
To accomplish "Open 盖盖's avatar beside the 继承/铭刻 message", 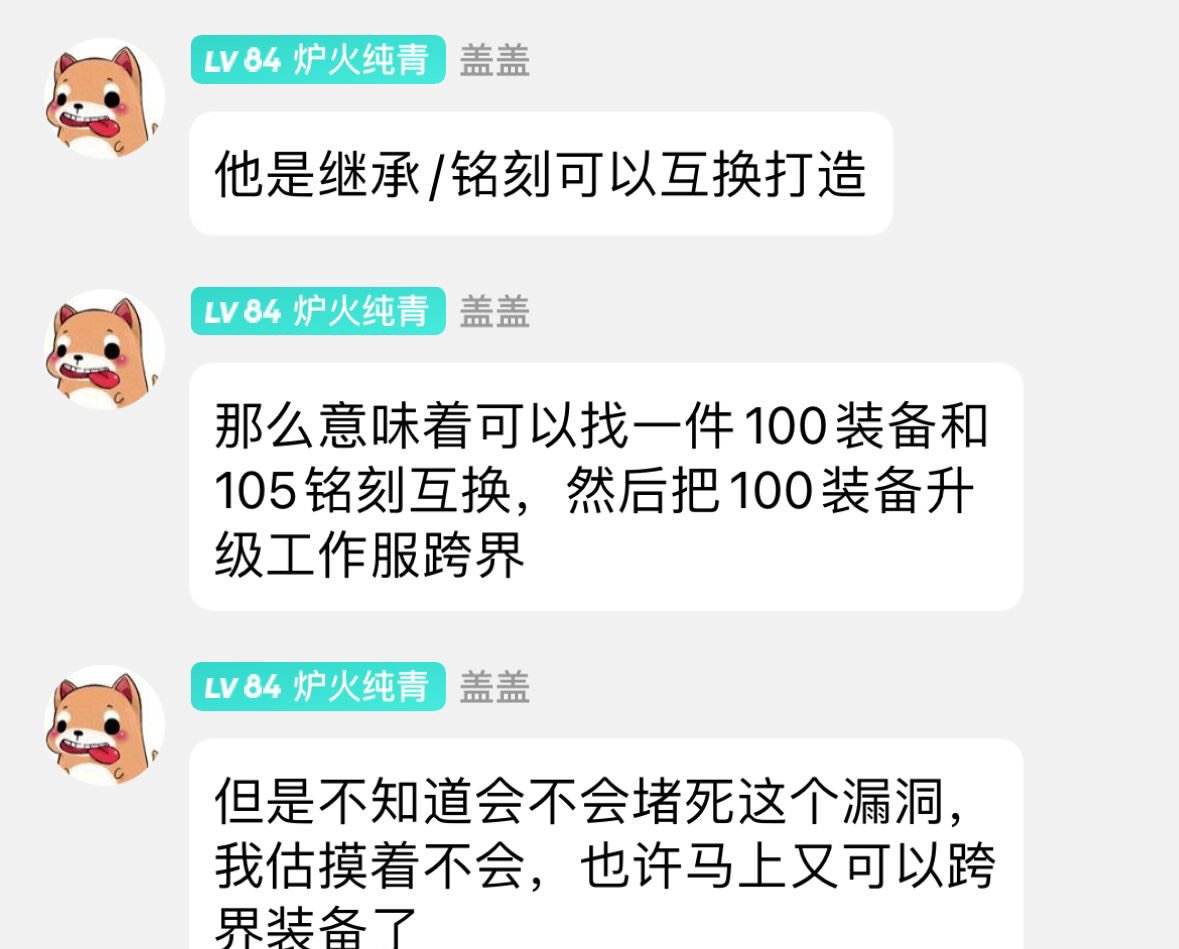I will pyautogui.click(x=103, y=99).
